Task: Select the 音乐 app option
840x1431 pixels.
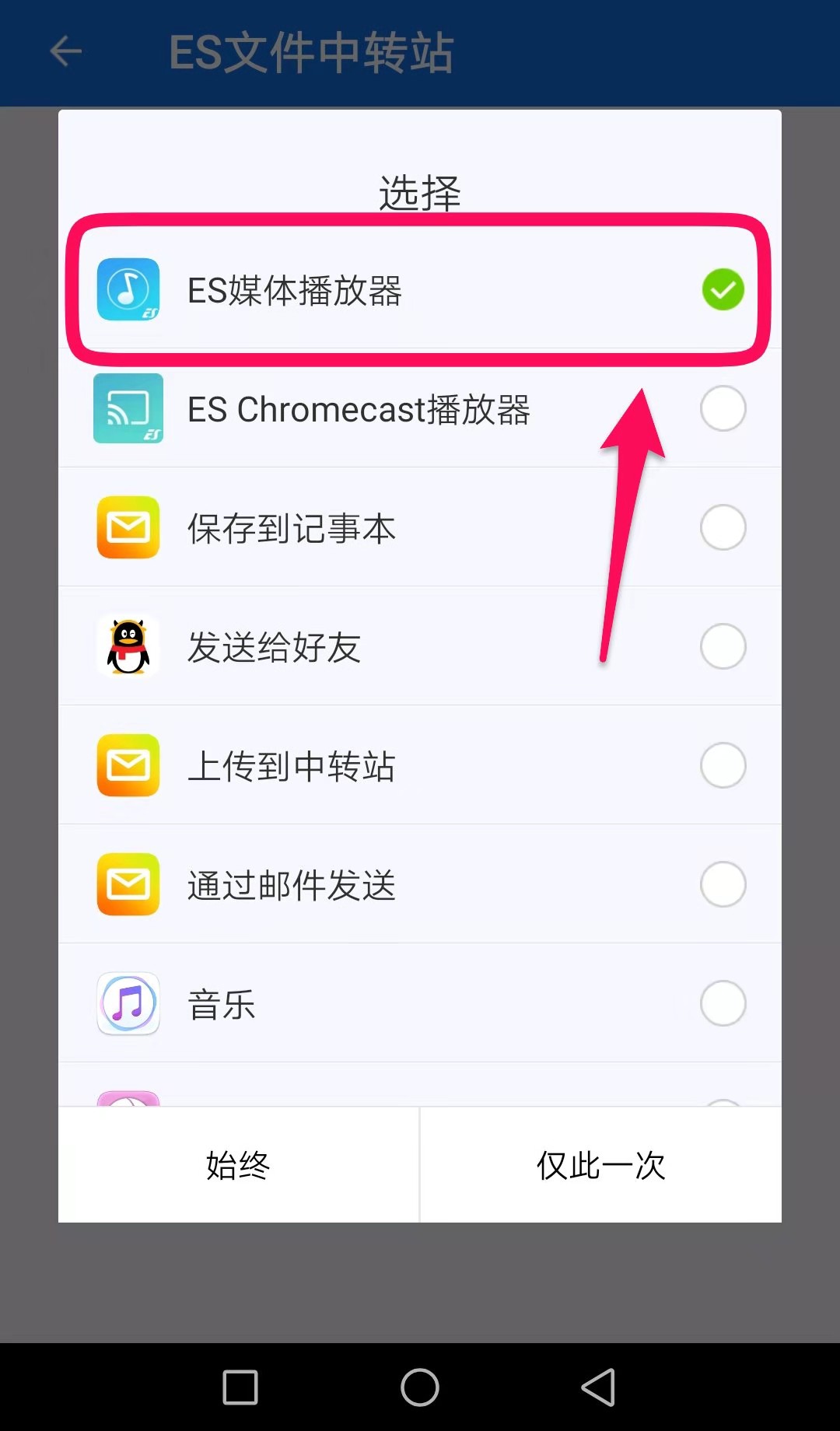Action: click(420, 1003)
